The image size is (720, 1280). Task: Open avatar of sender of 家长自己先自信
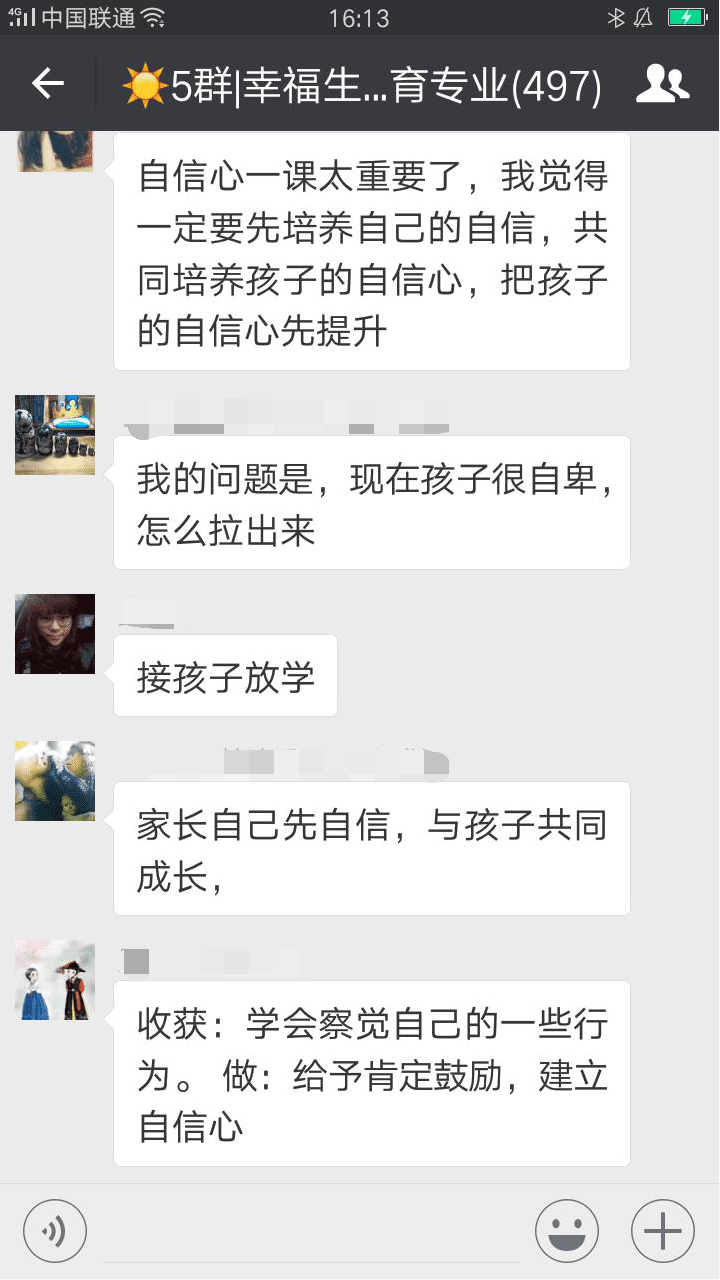pyautogui.click(x=55, y=781)
